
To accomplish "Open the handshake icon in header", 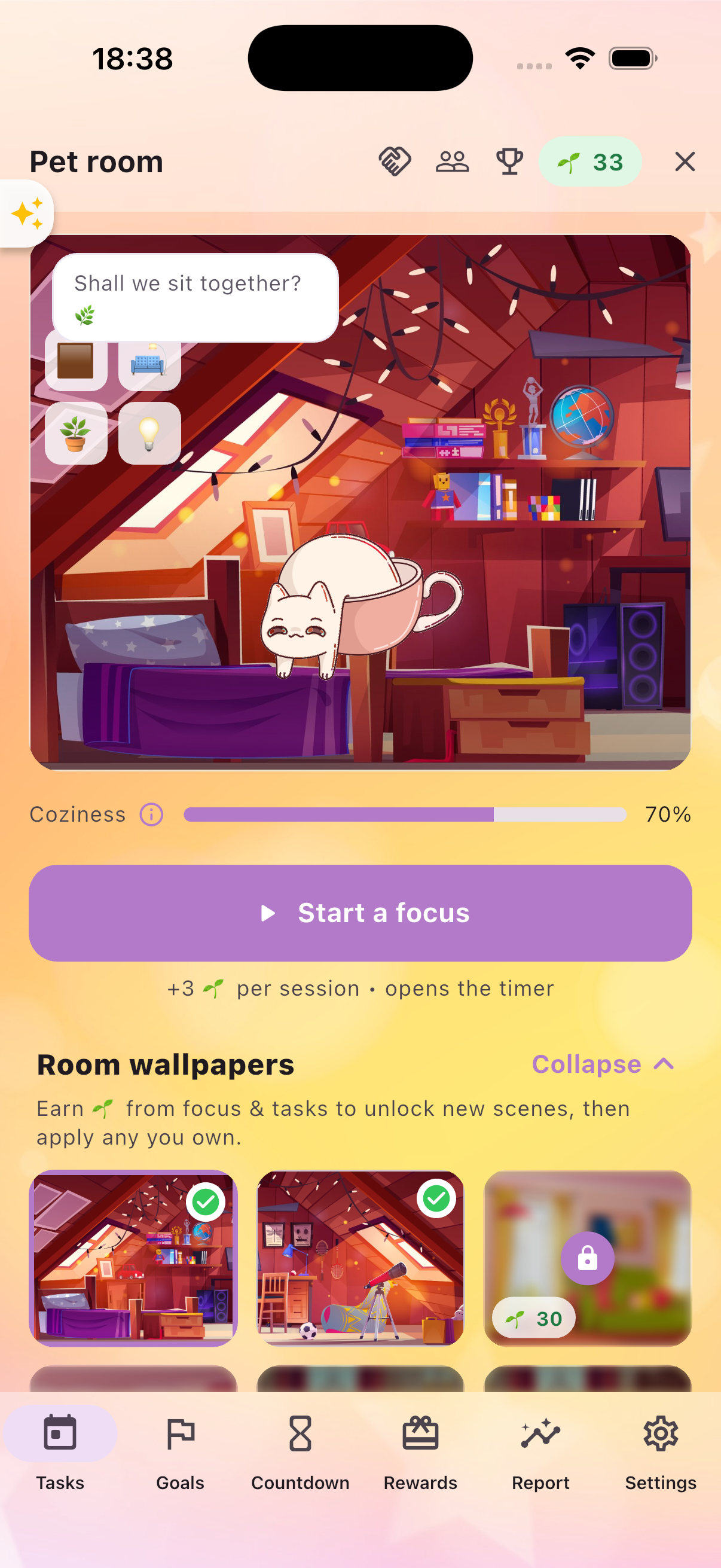I will (x=395, y=162).
